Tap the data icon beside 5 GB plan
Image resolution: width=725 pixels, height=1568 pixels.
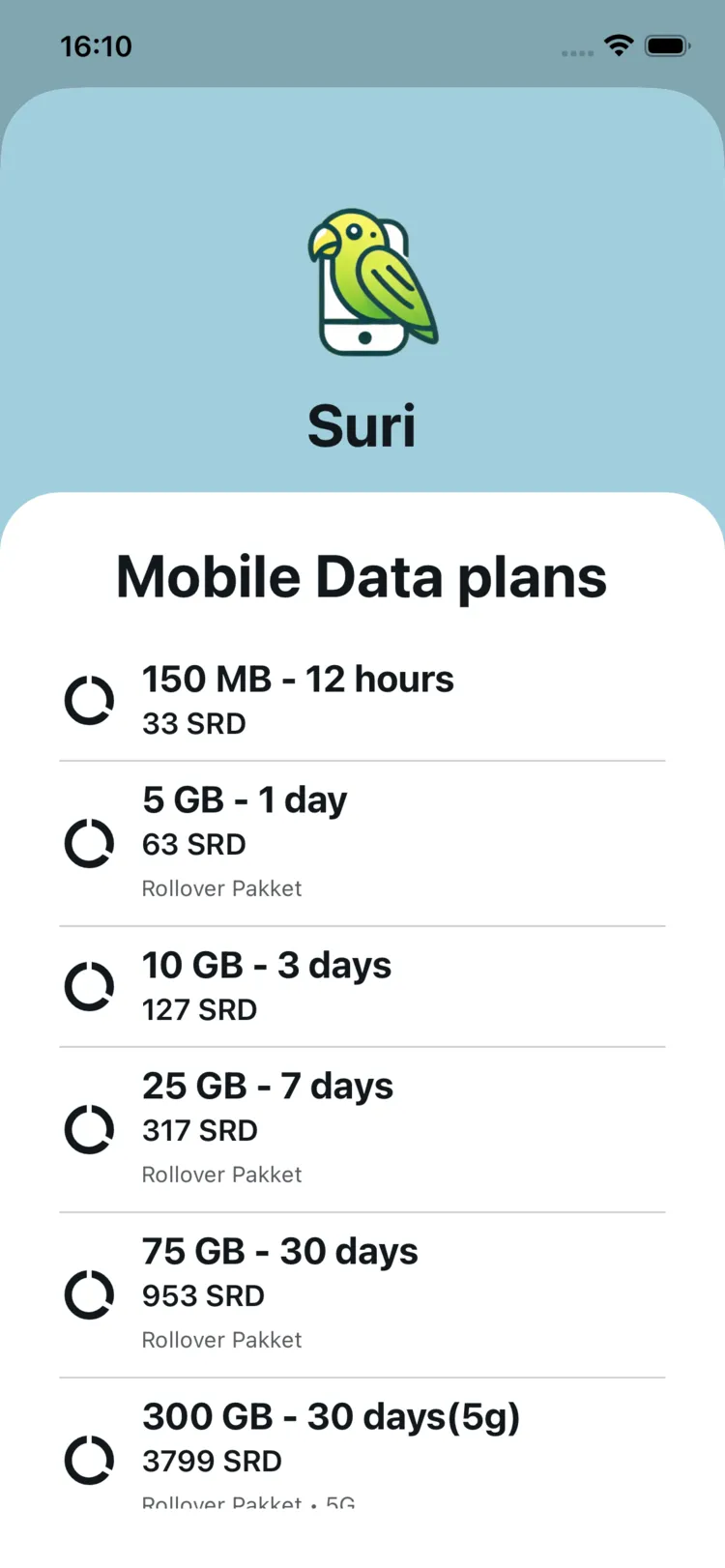point(89,843)
